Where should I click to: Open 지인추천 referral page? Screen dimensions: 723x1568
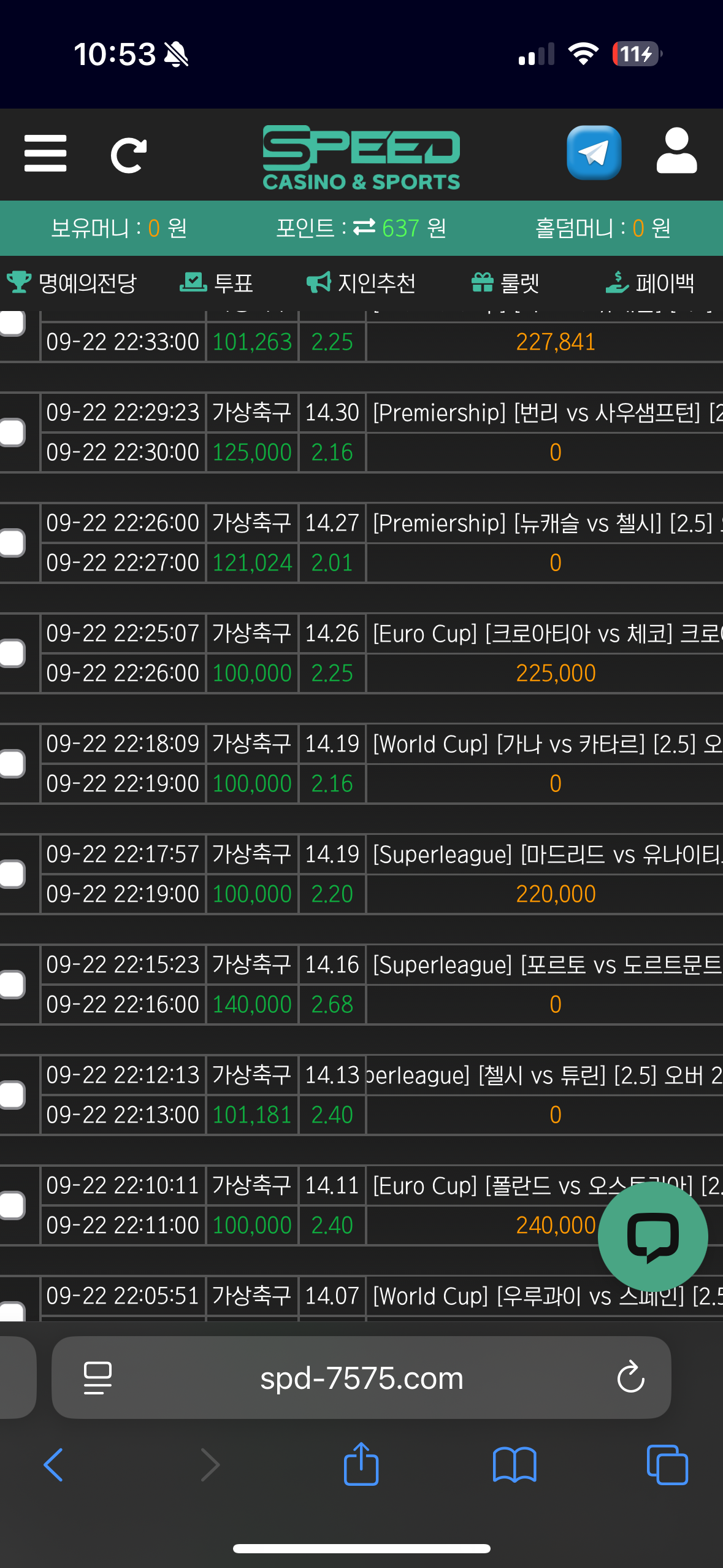coord(361,283)
